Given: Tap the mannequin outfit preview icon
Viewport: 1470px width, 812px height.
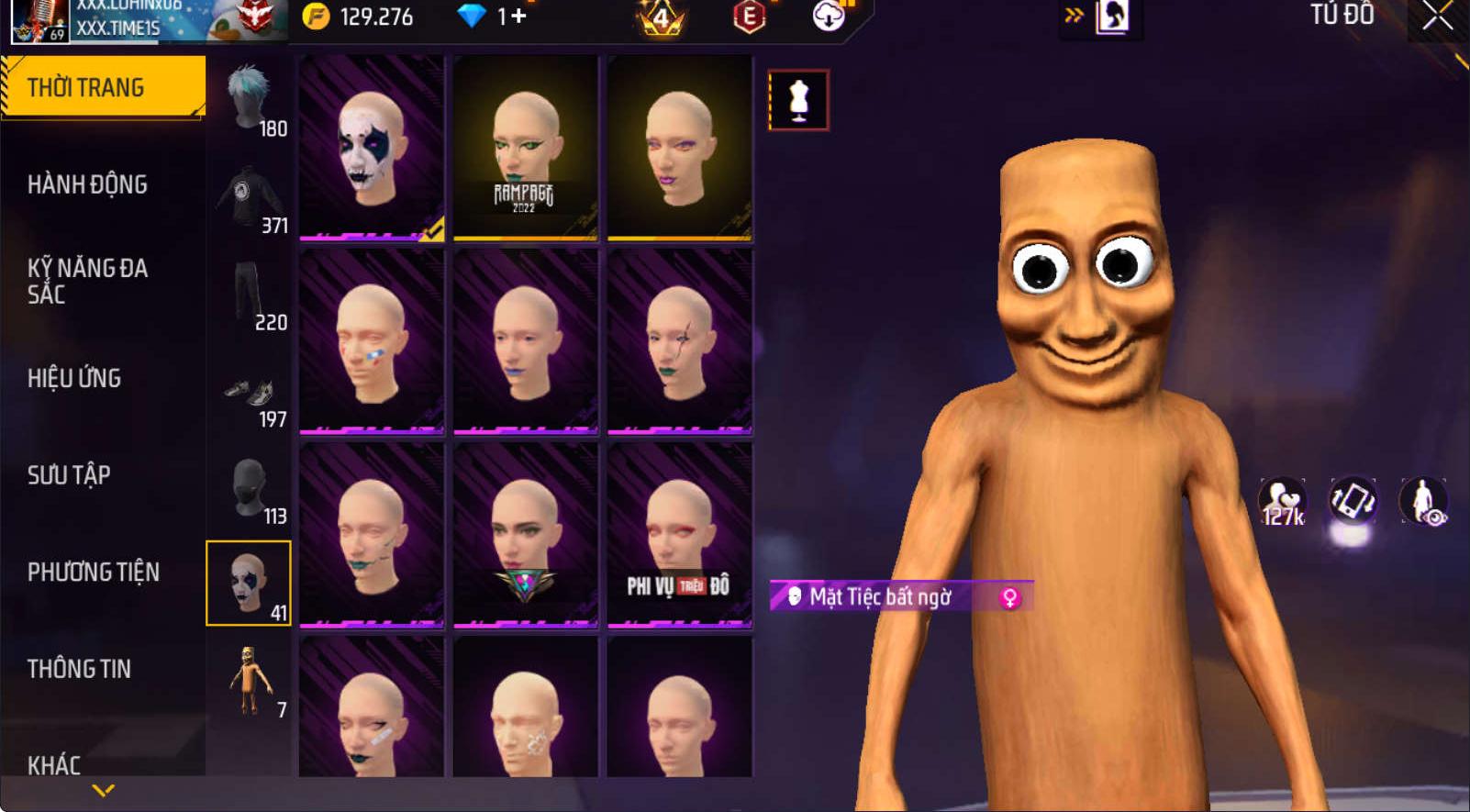Looking at the screenshot, I should [798, 100].
